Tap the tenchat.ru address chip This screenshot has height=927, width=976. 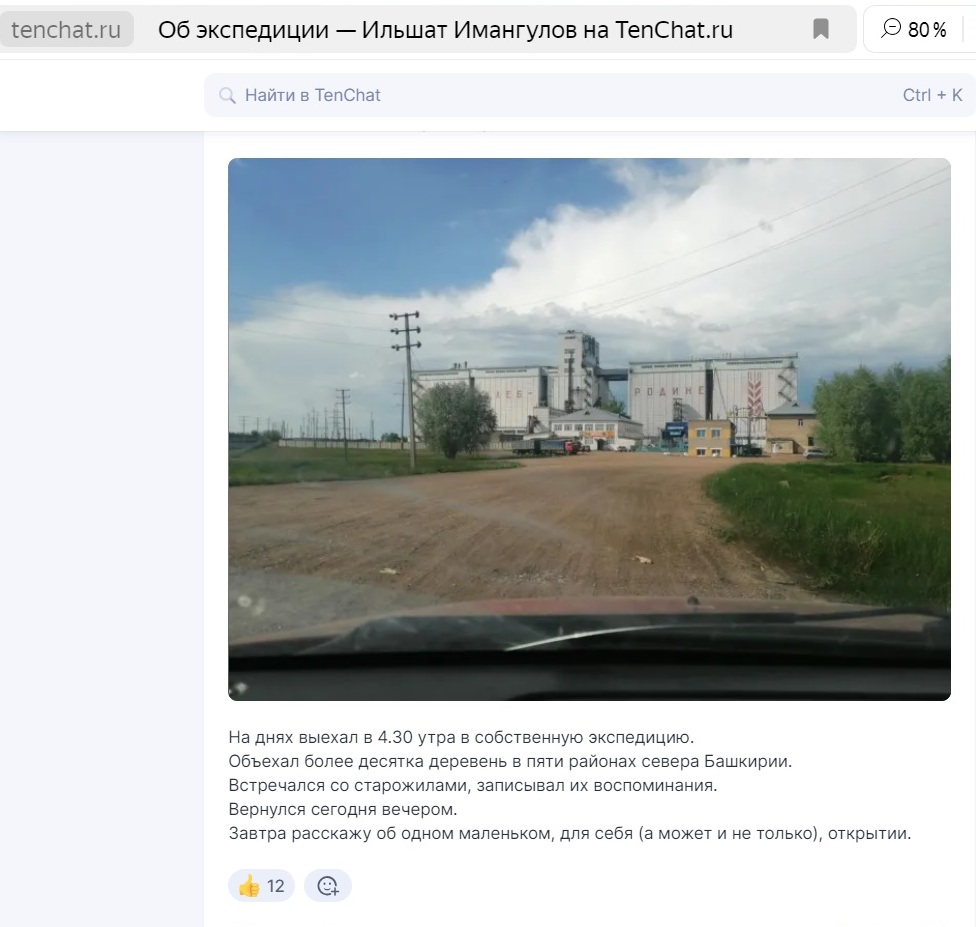[66, 29]
